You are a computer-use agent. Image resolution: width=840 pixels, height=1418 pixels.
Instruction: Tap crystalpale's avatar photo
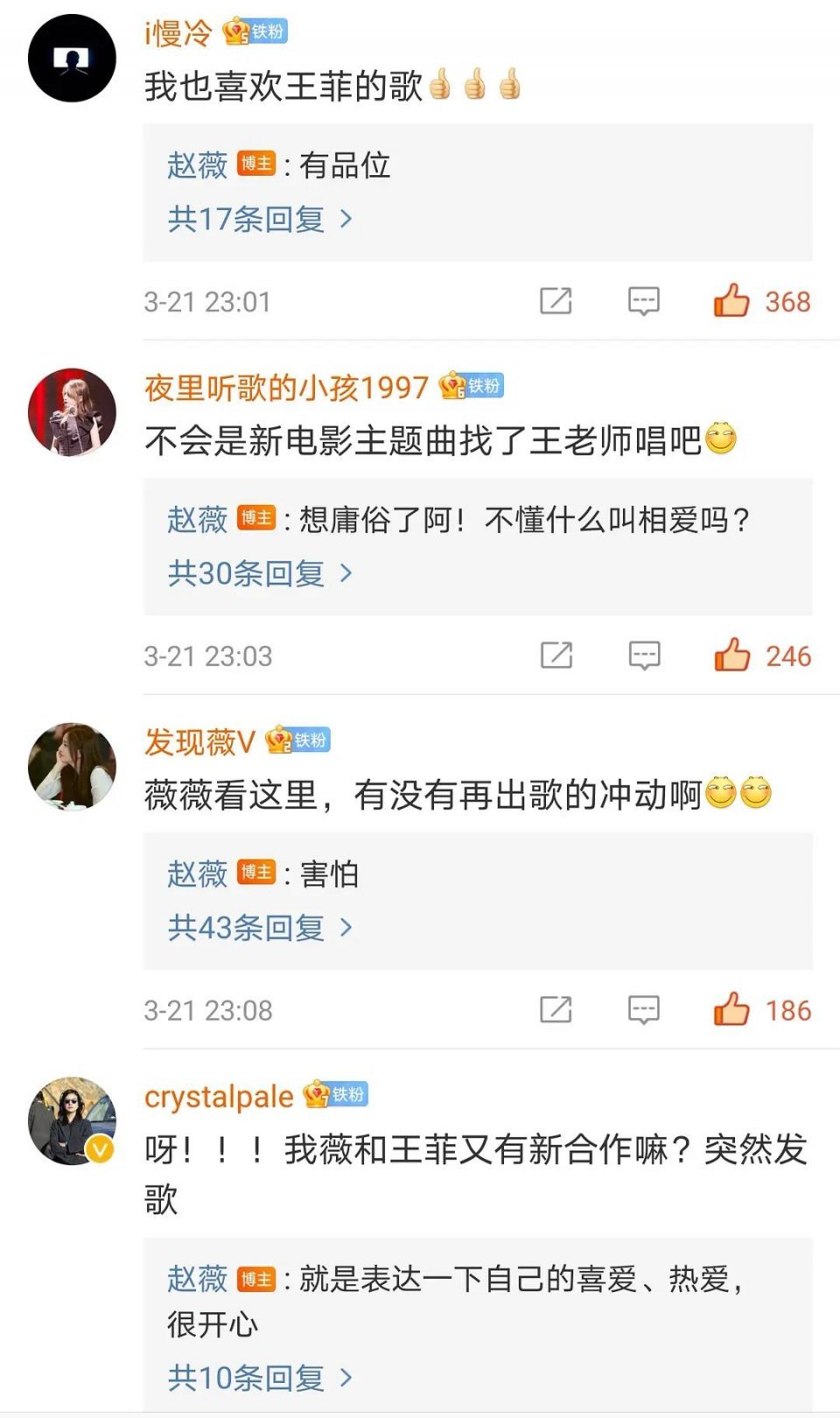72,1121
